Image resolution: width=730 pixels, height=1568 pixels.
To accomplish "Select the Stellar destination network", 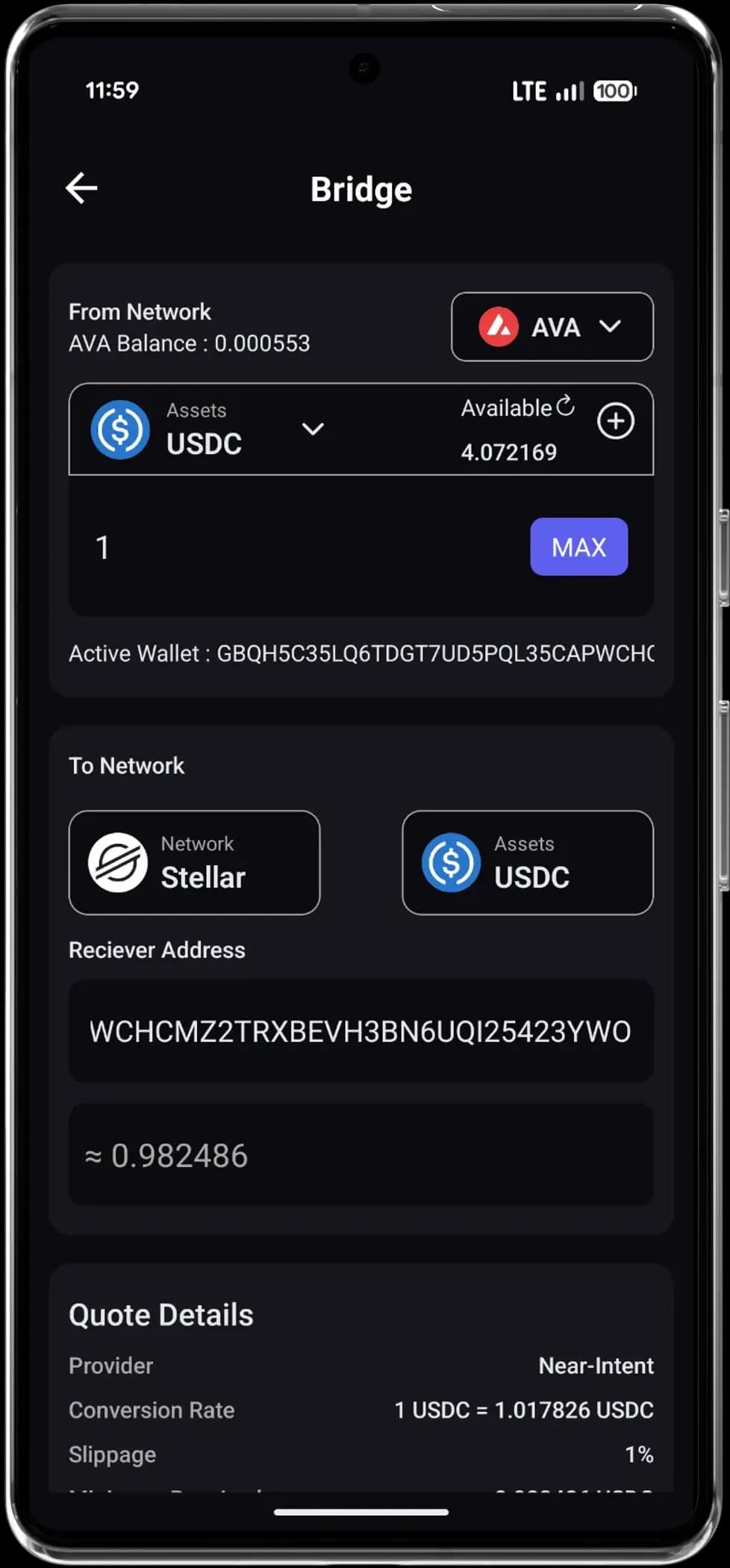I will point(195,862).
